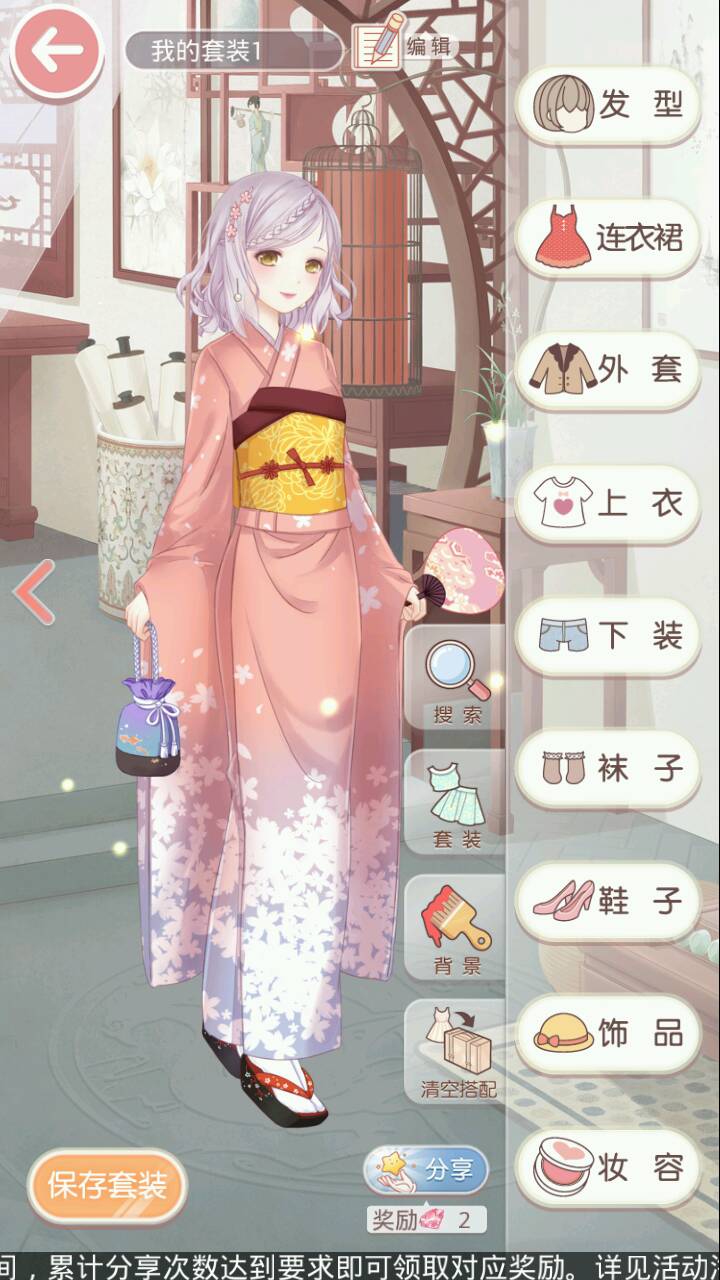Open the 上衣 tops category
The height and width of the screenshot is (1280, 720).
[607, 503]
